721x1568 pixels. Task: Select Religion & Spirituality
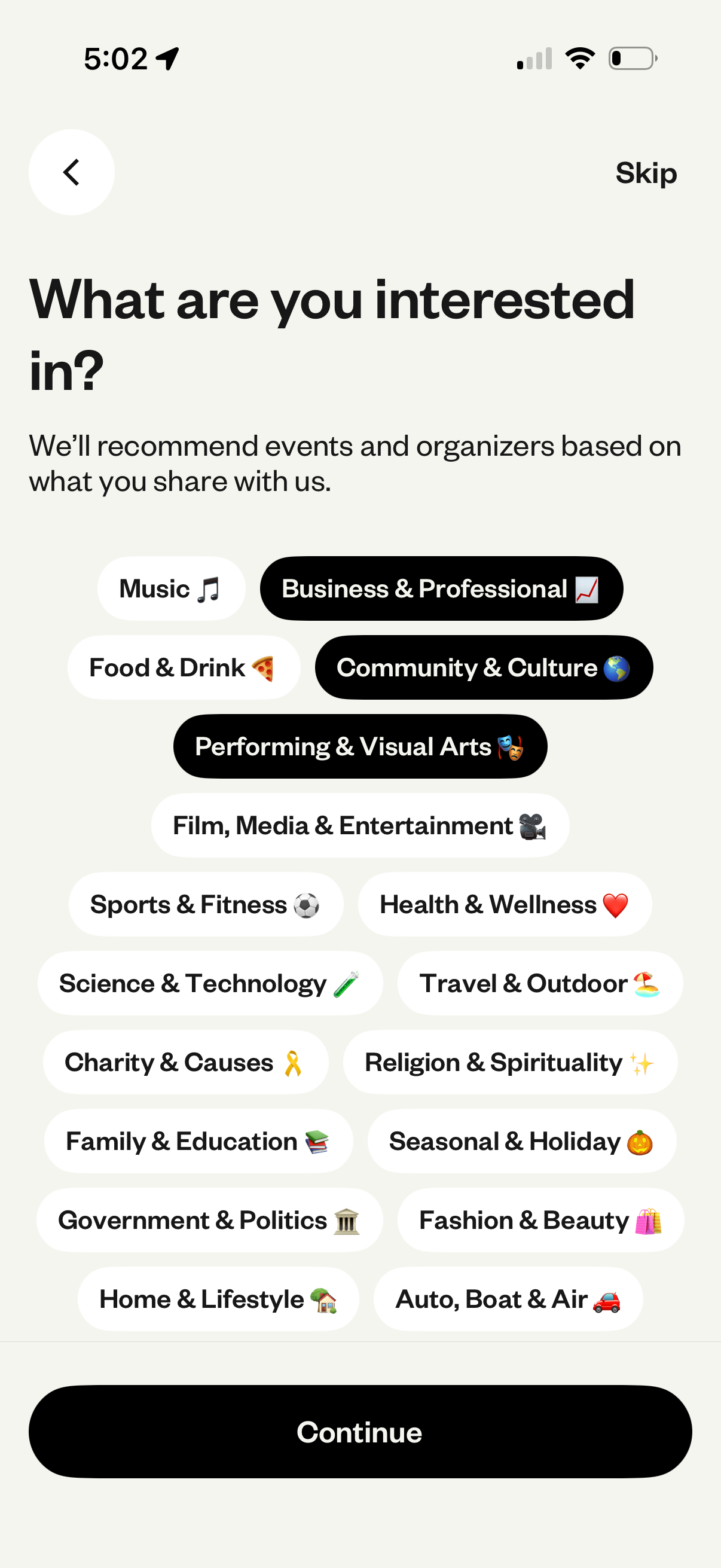[x=510, y=1062]
